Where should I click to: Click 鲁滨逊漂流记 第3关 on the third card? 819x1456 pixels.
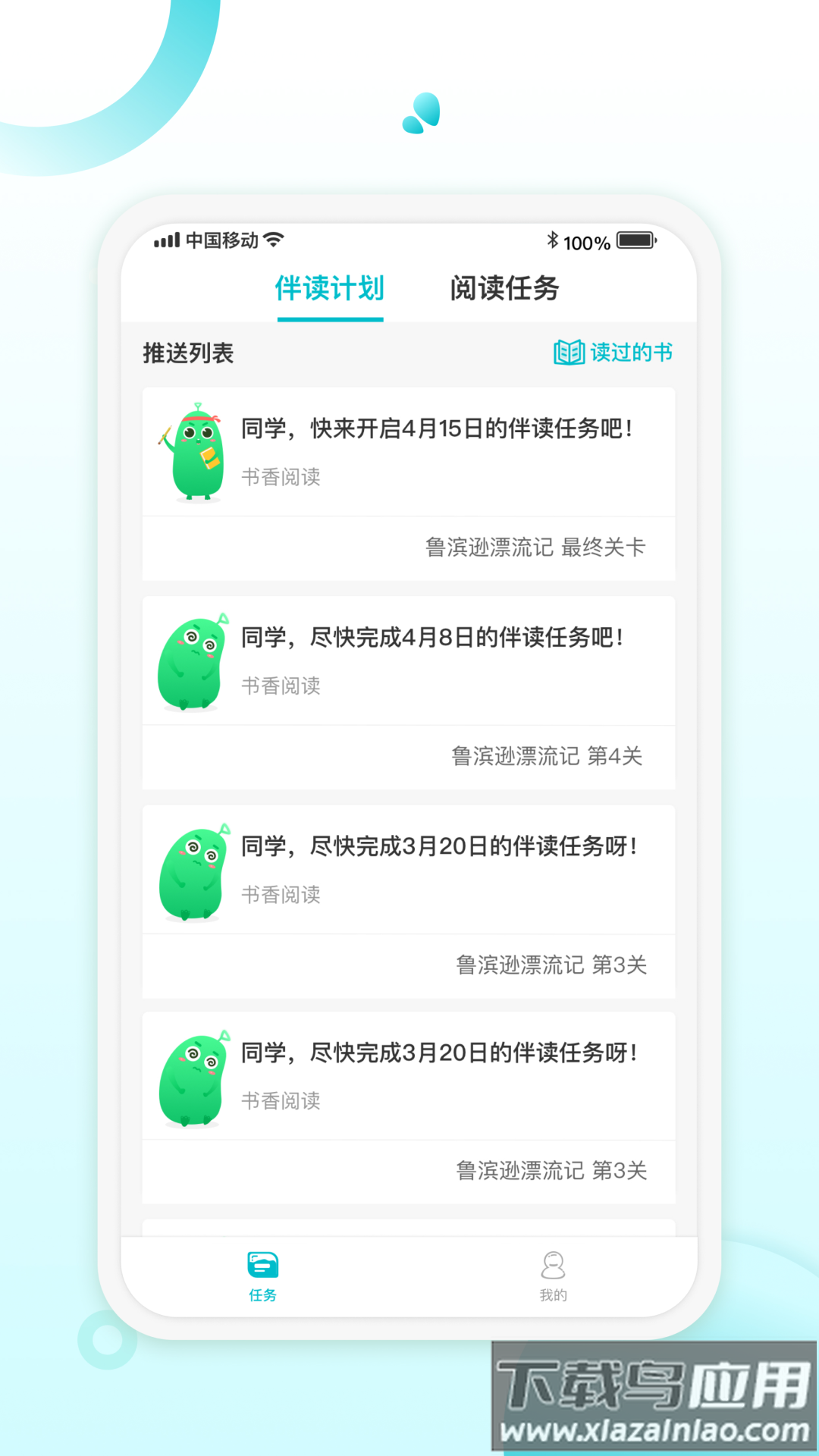pyautogui.click(x=549, y=965)
